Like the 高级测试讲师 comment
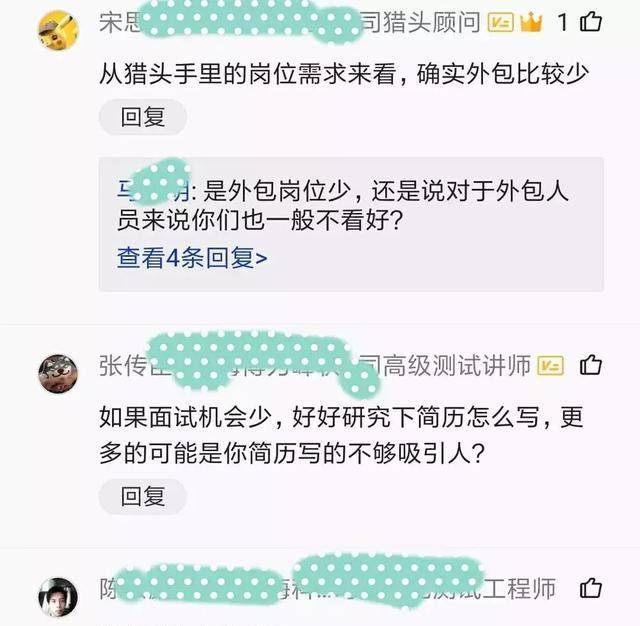The image size is (640, 626). click(x=591, y=365)
